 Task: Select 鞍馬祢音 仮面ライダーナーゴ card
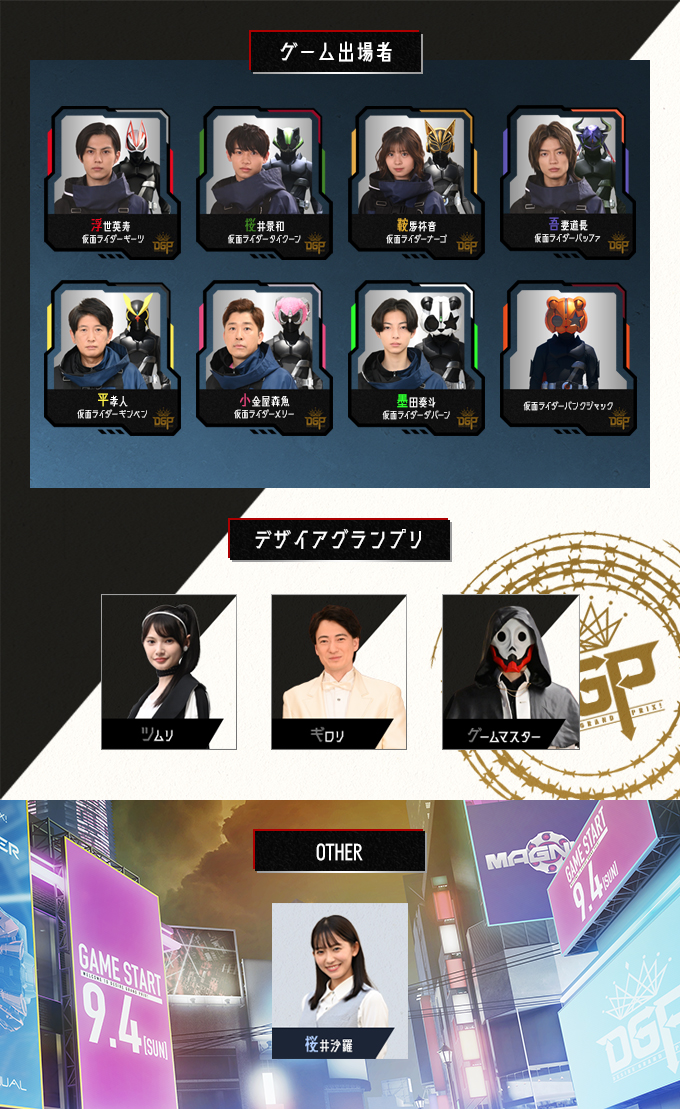tap(415, 181)
